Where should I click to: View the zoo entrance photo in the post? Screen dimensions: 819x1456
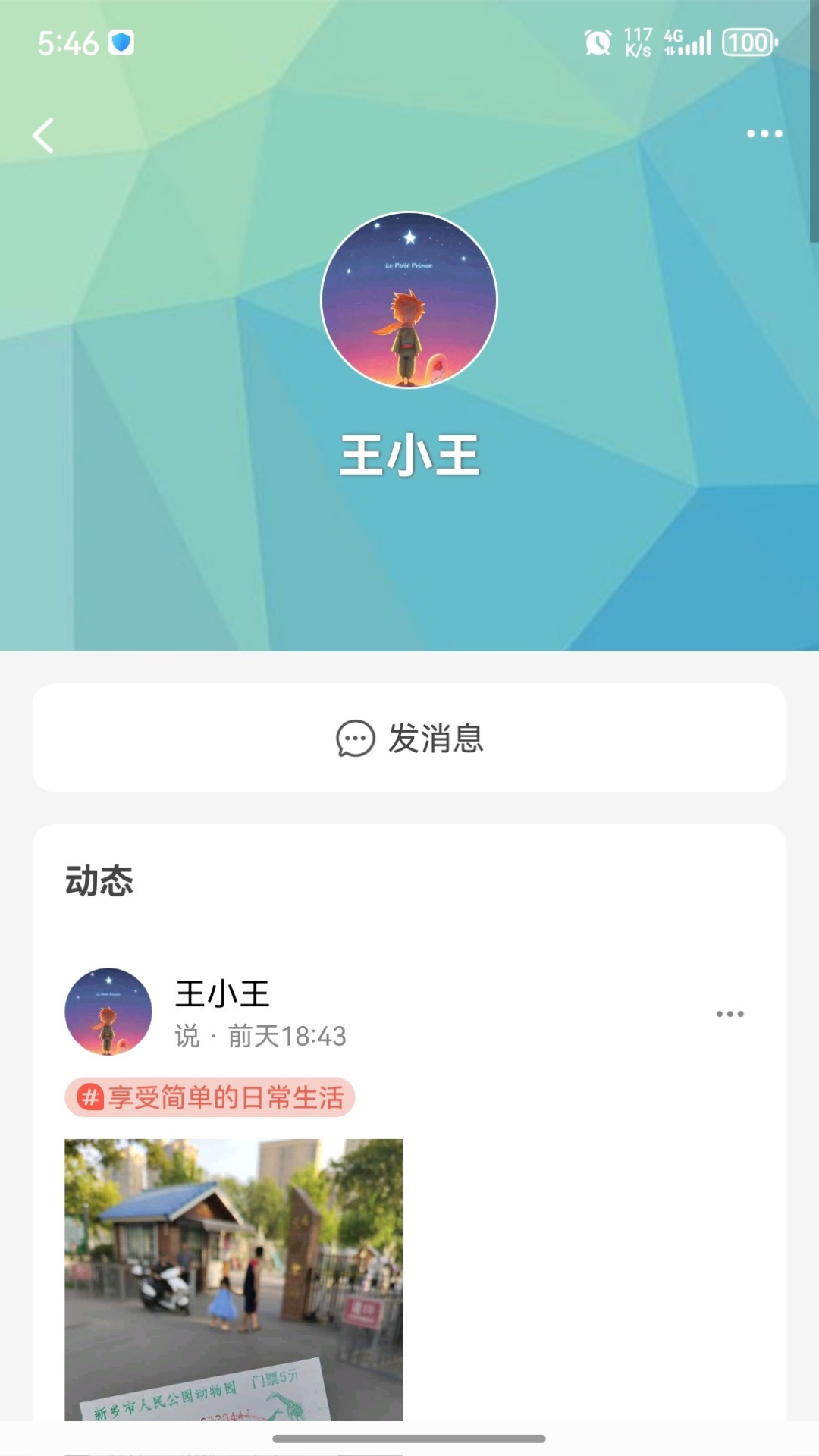point(235,1282)
